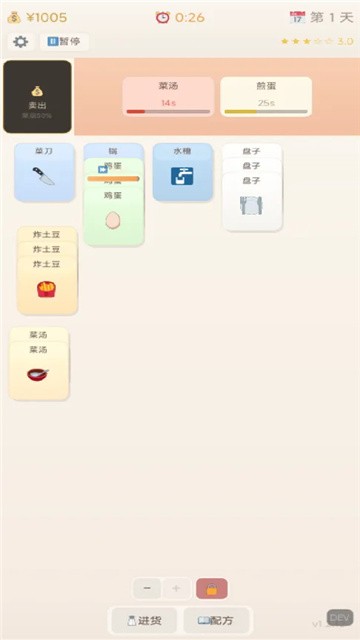360x640 pixels.
Task: Select the 炸土豆 fries card
Action: [x=47, y=286]
